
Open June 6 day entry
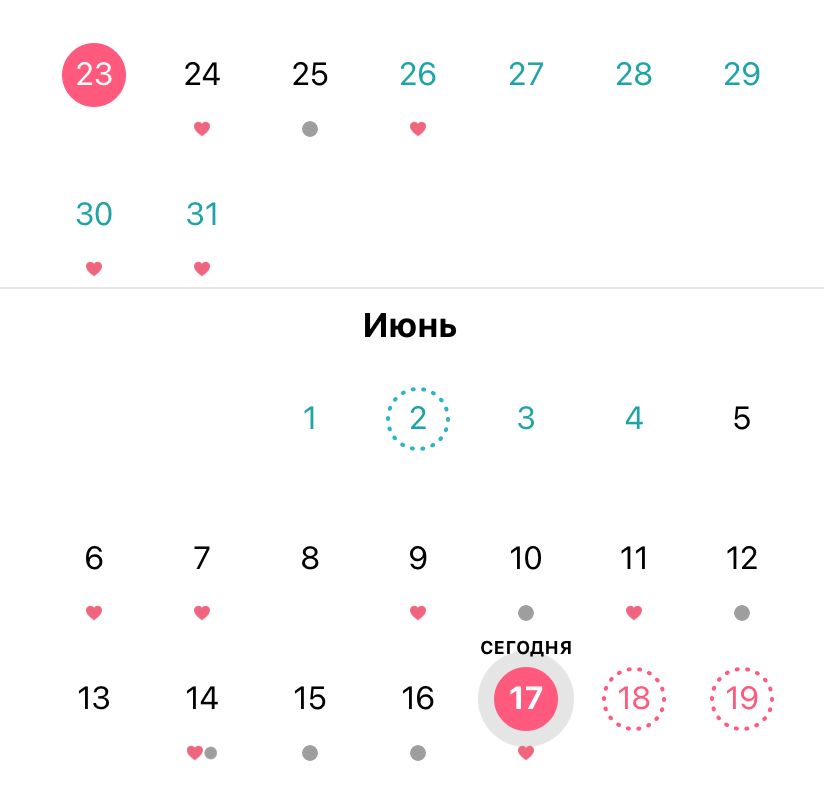point(94,558)
